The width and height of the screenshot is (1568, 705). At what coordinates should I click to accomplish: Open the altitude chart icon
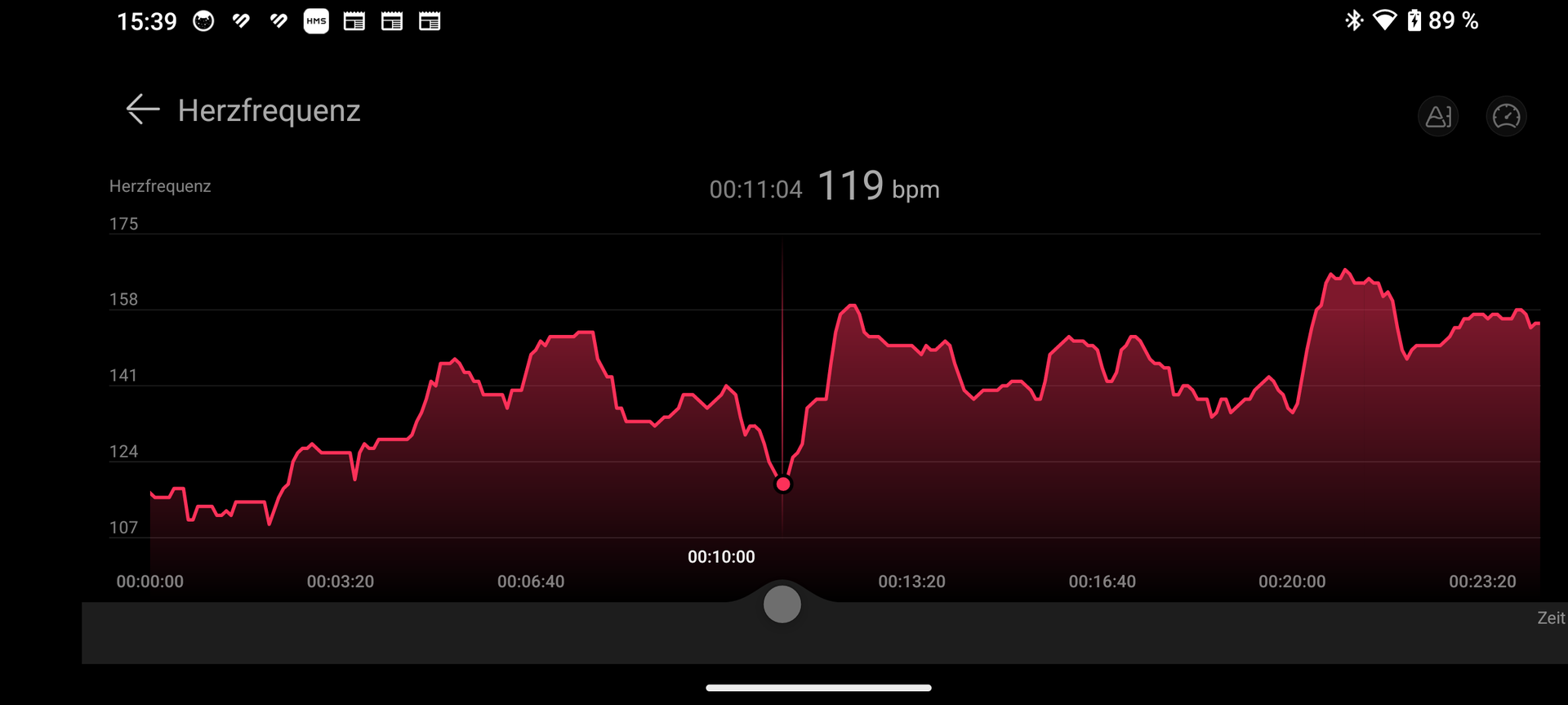coord(1438,117)
